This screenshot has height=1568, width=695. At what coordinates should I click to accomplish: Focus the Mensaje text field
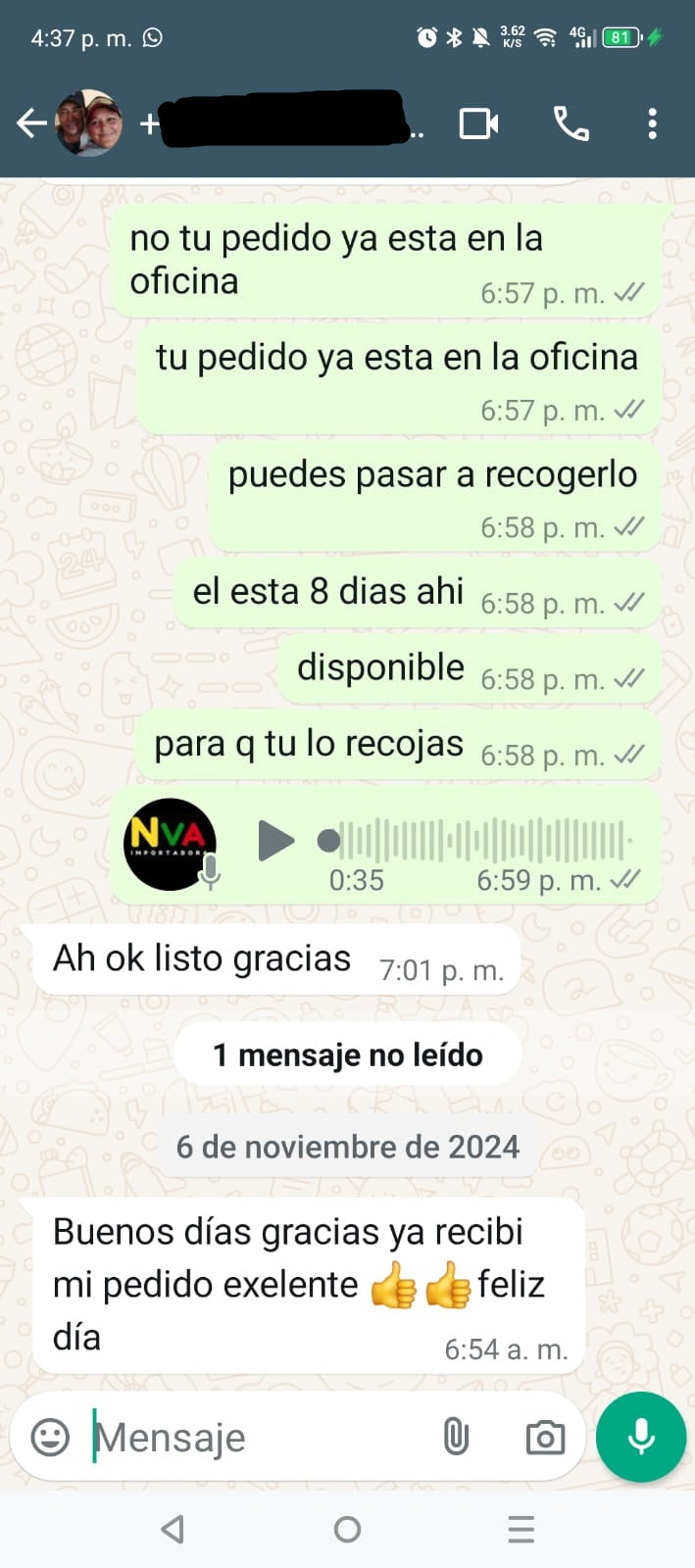pos(255,1437)
